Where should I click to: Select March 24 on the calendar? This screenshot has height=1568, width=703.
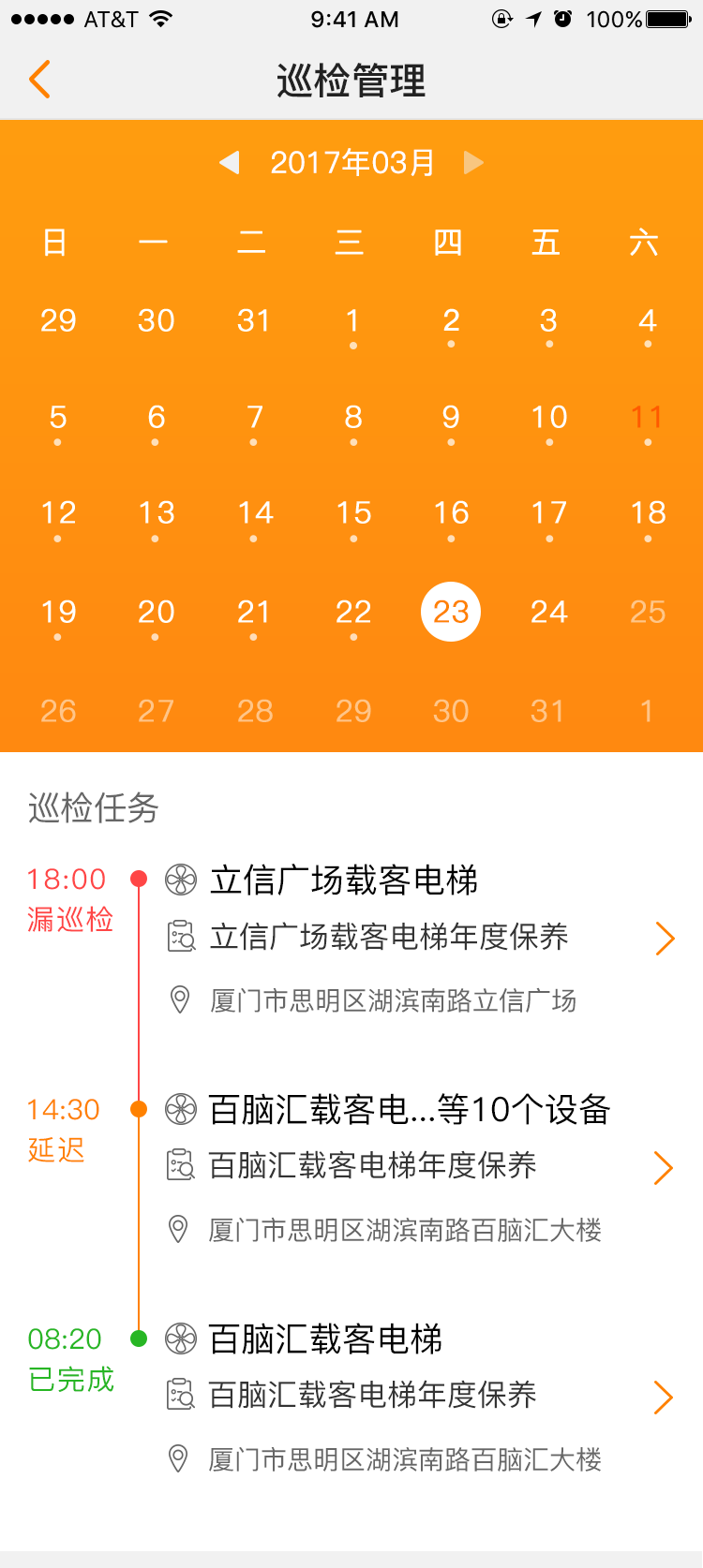548,613
